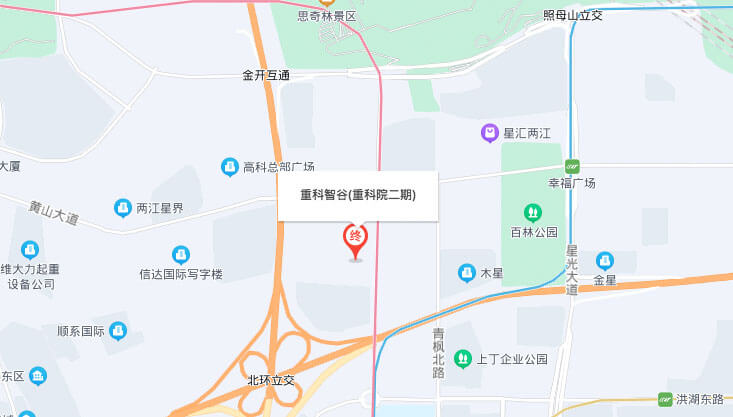Image resolution: width=733 pixels, height=417 pixels.
Task: Tap the 百林公园 park marker
Action: 533,212
